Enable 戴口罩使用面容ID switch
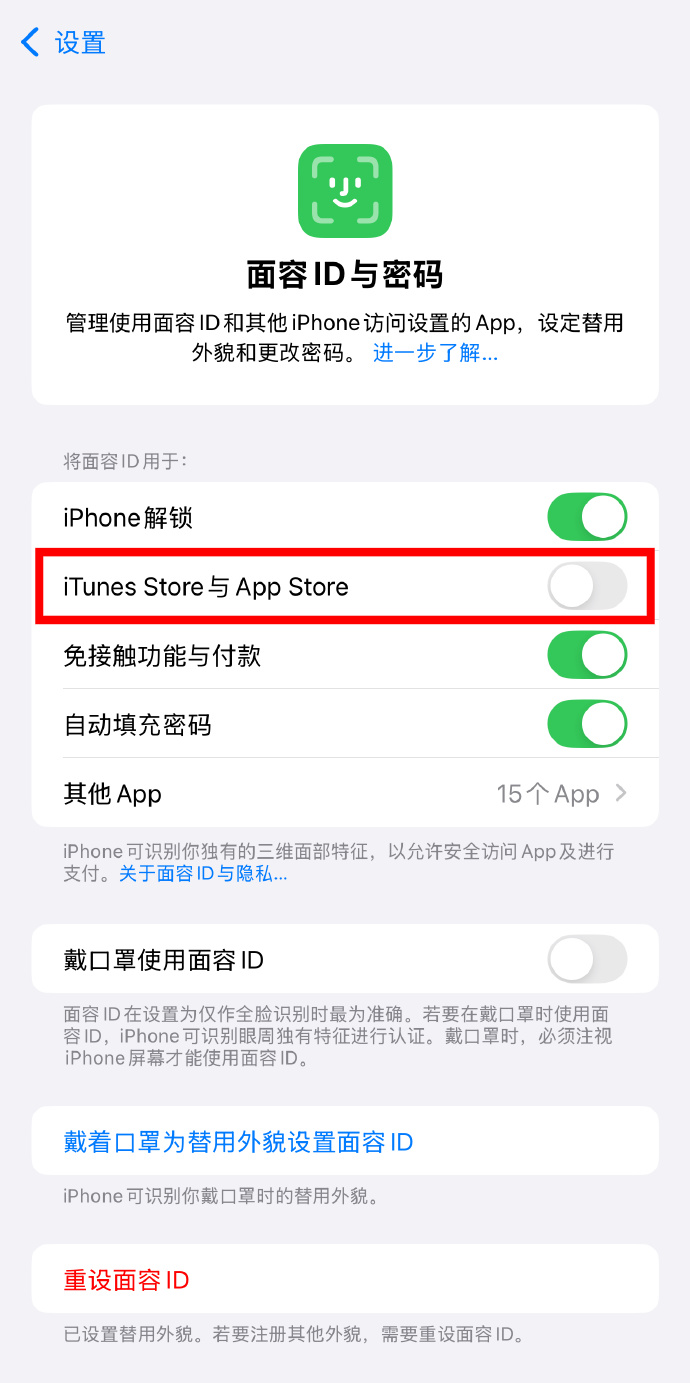The height and width of the screenshot is (1383, 690). 587,960
